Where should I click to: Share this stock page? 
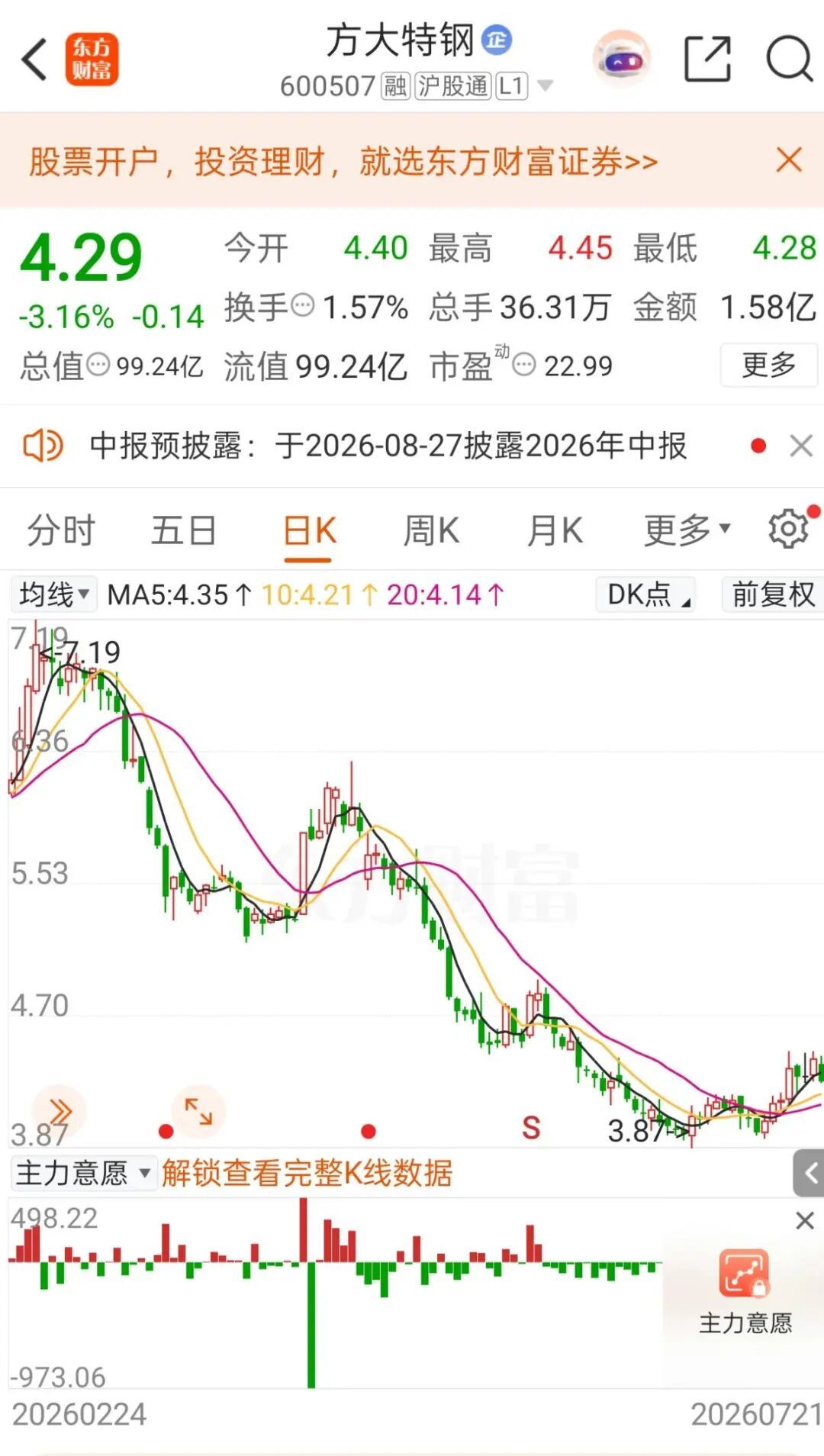coord(707,59)
